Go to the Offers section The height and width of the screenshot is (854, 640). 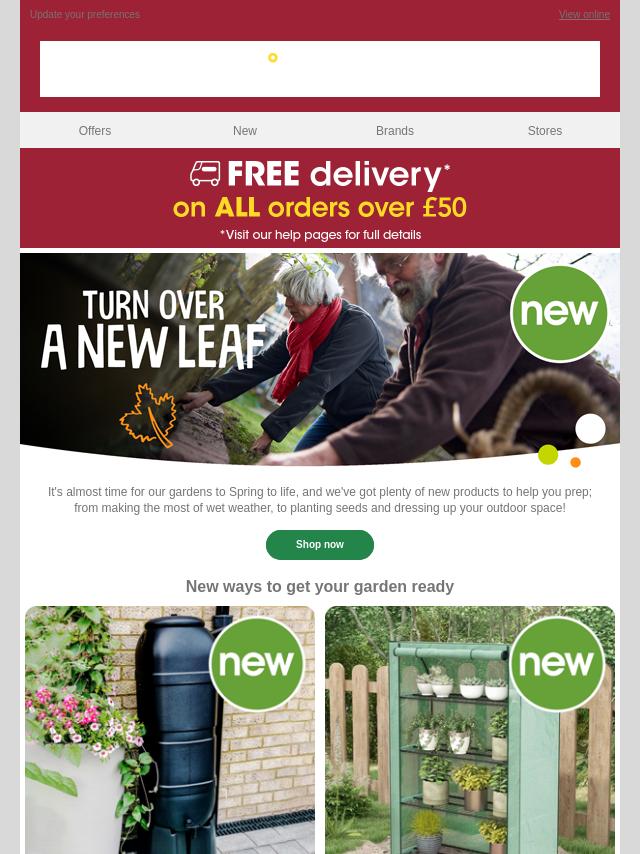click(95, 131)
